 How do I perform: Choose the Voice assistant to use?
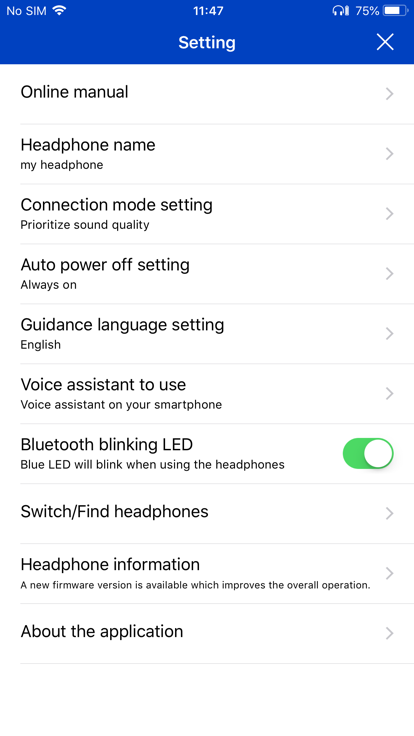(207, 394)
